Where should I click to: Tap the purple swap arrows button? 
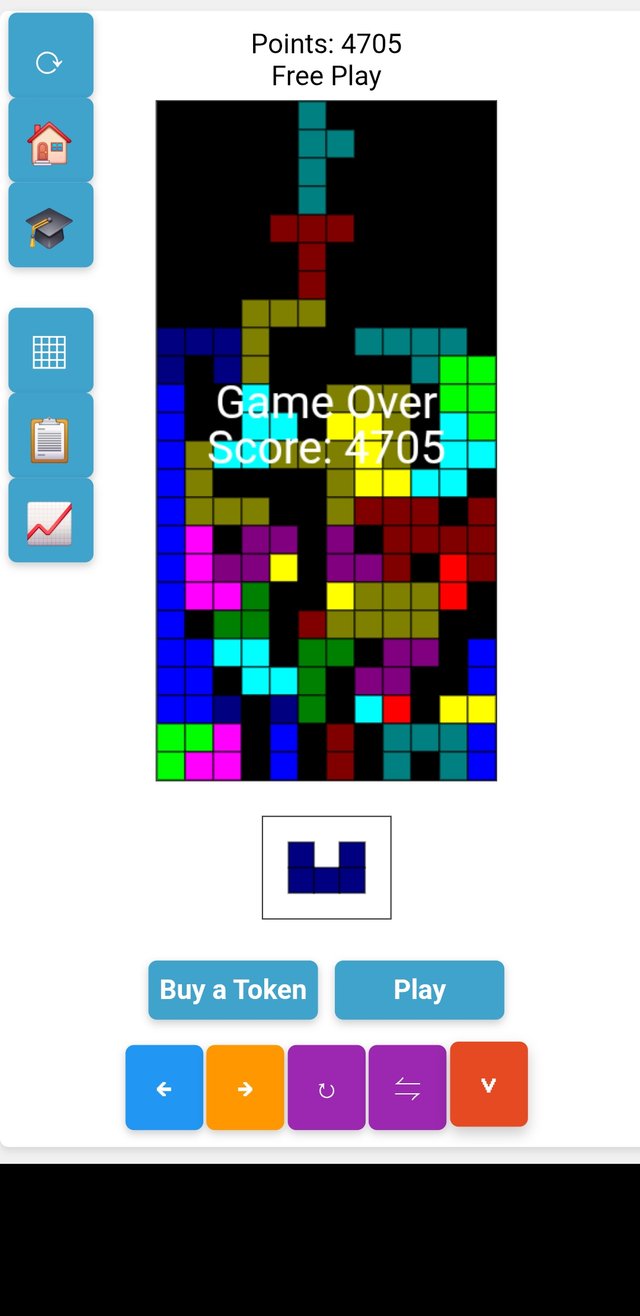pyautogui.click(x=407, y=1088)
